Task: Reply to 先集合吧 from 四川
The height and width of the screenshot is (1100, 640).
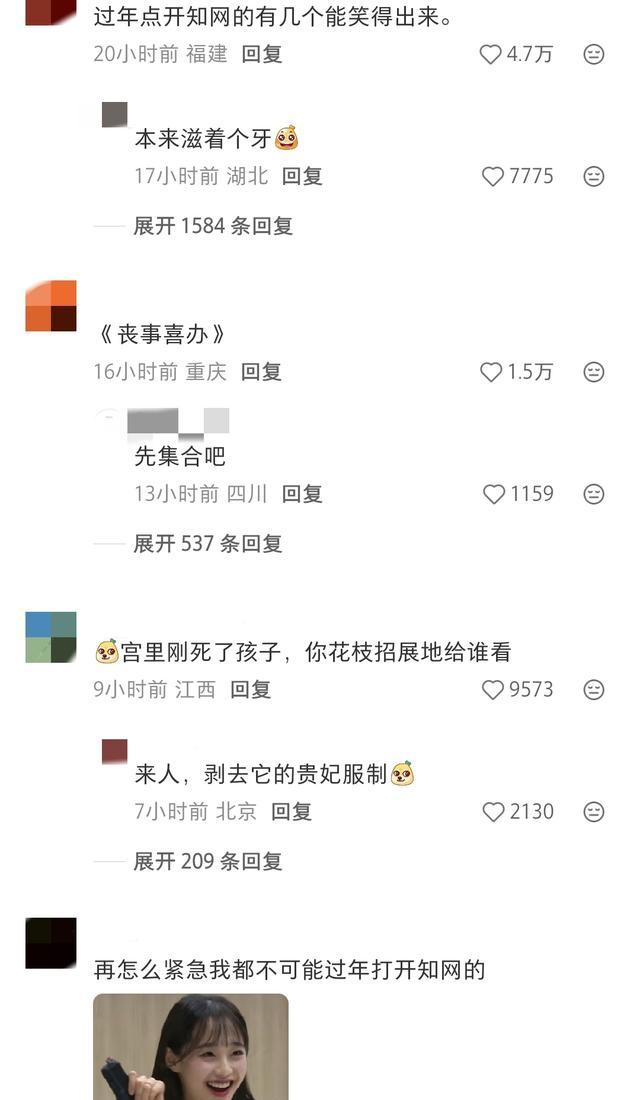Action: click(x=302, y=494)
